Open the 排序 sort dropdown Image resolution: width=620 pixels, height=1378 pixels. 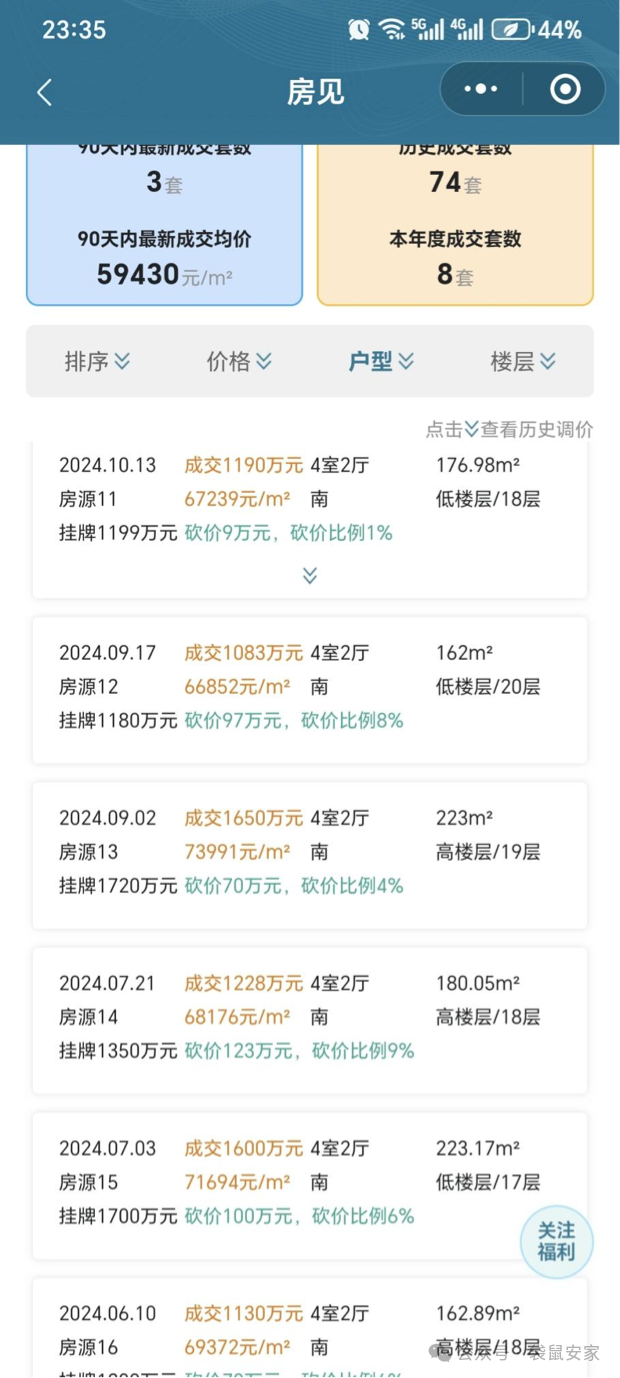[x=97, y=361]
